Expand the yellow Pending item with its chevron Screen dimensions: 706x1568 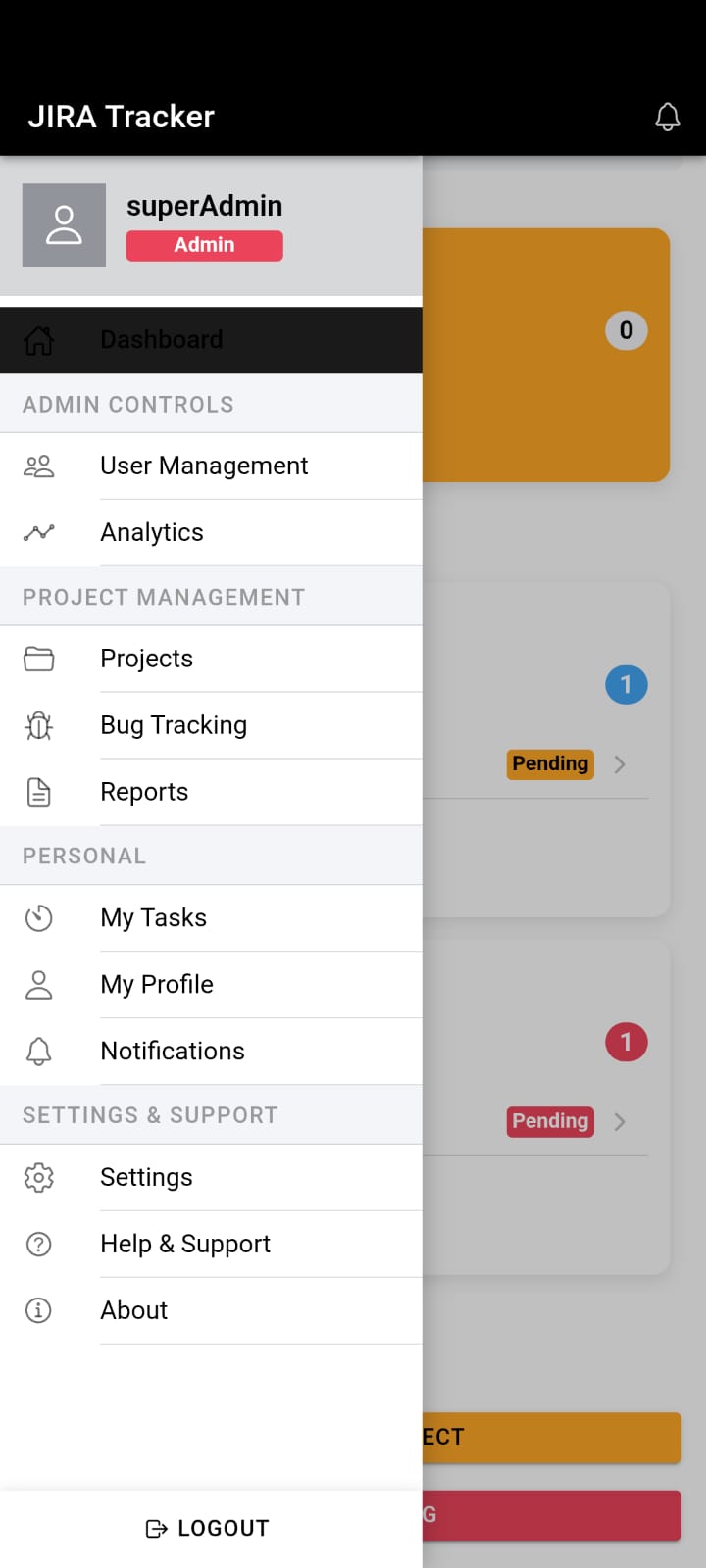pos(619,764)
